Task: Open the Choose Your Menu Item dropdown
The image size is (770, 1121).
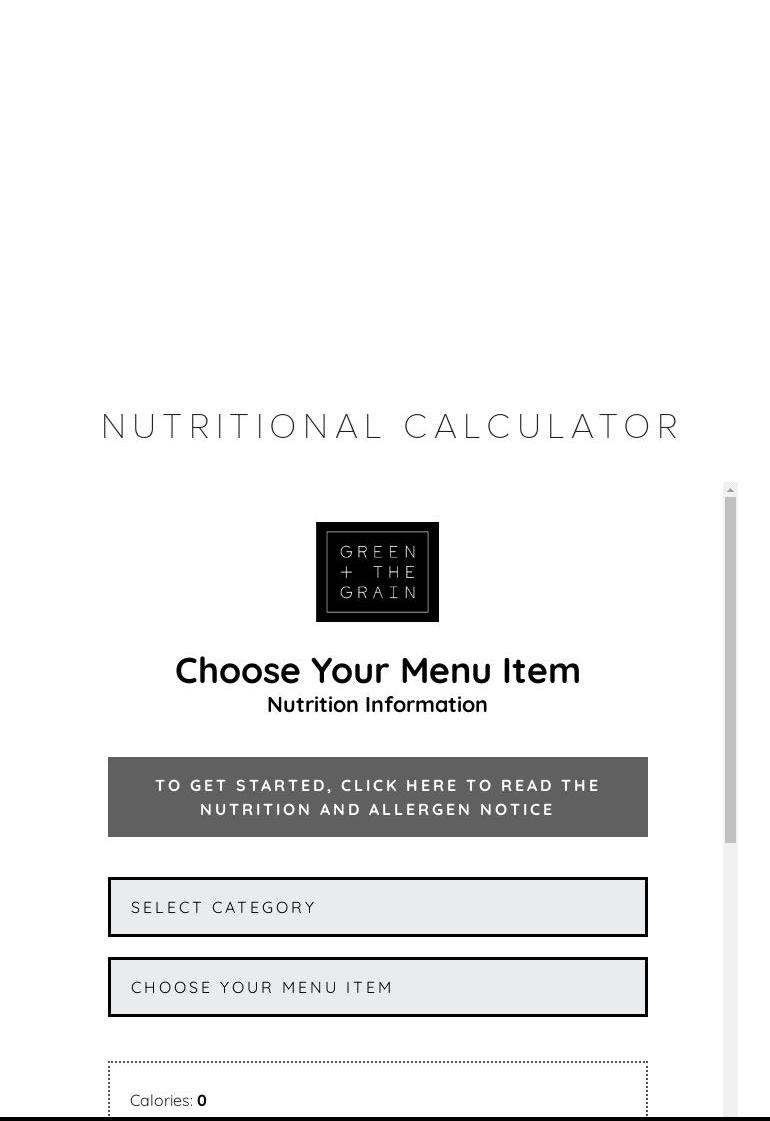Action: click(377, 987)
